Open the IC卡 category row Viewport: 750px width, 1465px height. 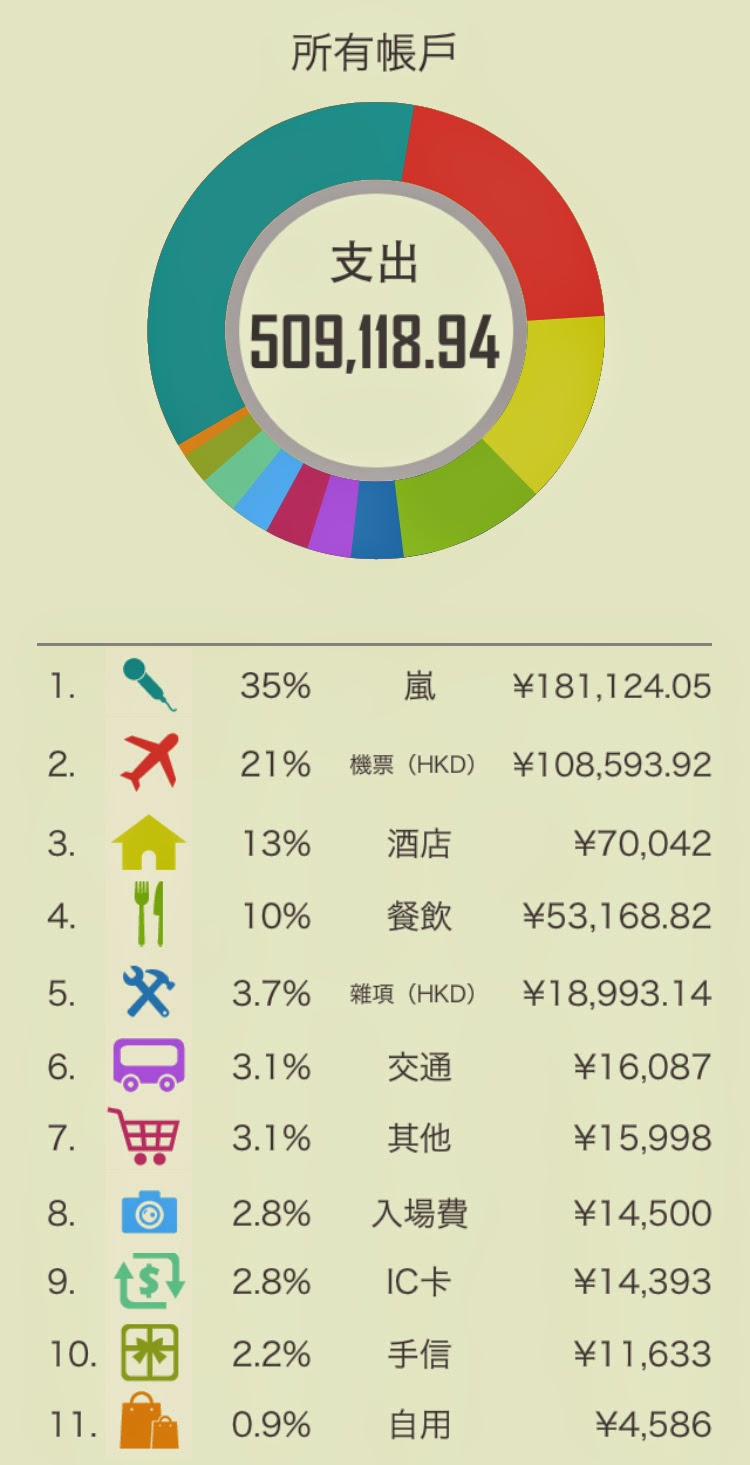[420, 1282]
